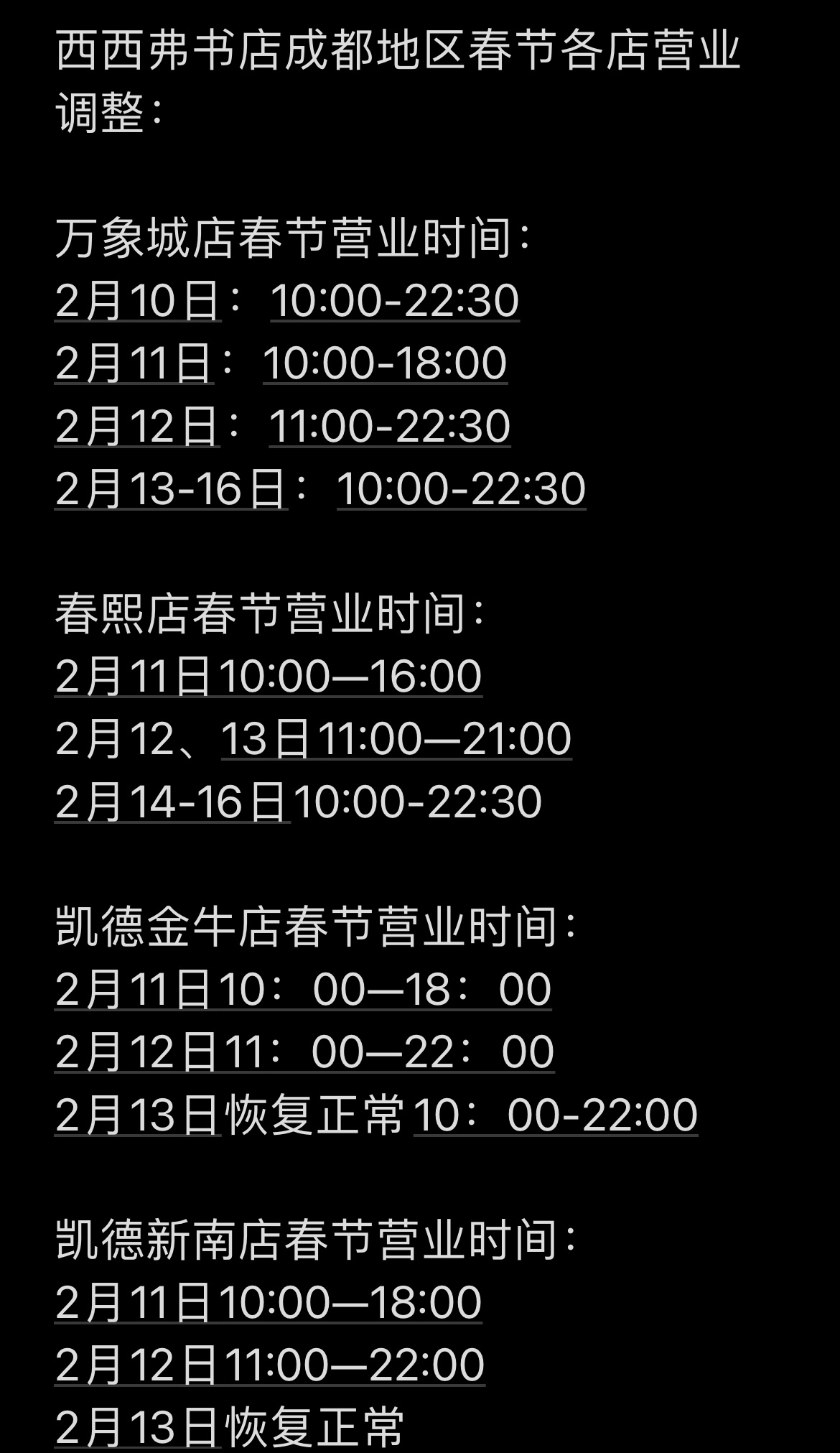Tap 凯德新南店's 2月11日10:00—18:00 link

(x=269, y=1302)
